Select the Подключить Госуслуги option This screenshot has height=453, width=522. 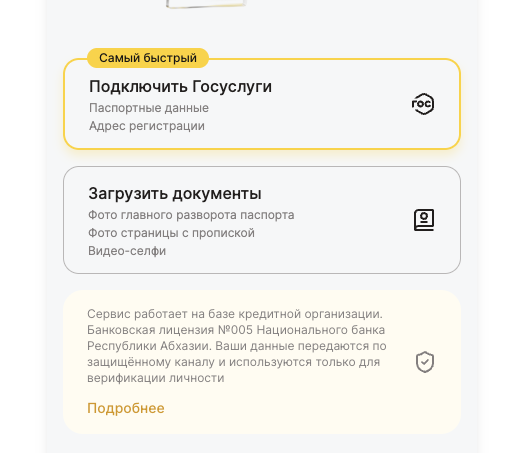[262, 104]
